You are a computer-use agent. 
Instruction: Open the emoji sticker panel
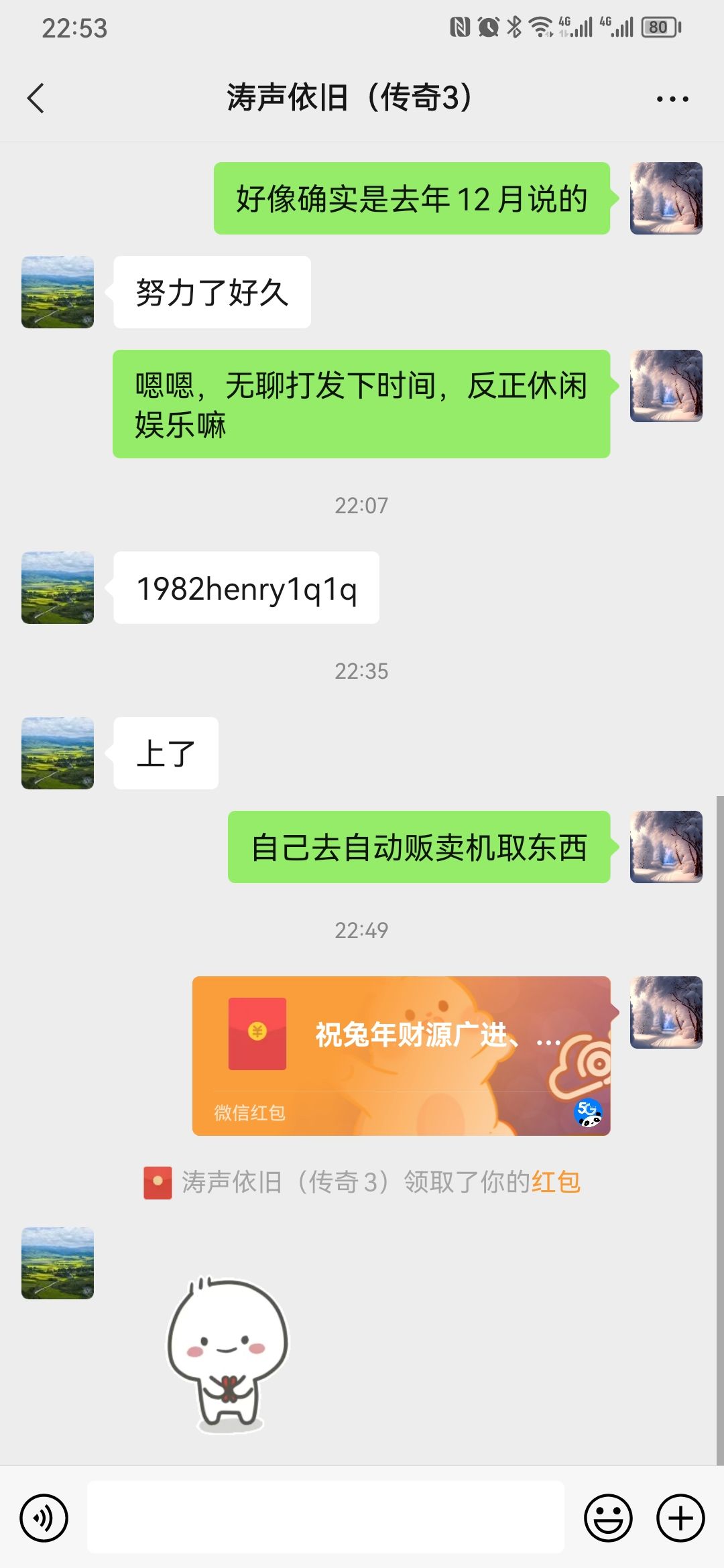(x=608, y=1517)
